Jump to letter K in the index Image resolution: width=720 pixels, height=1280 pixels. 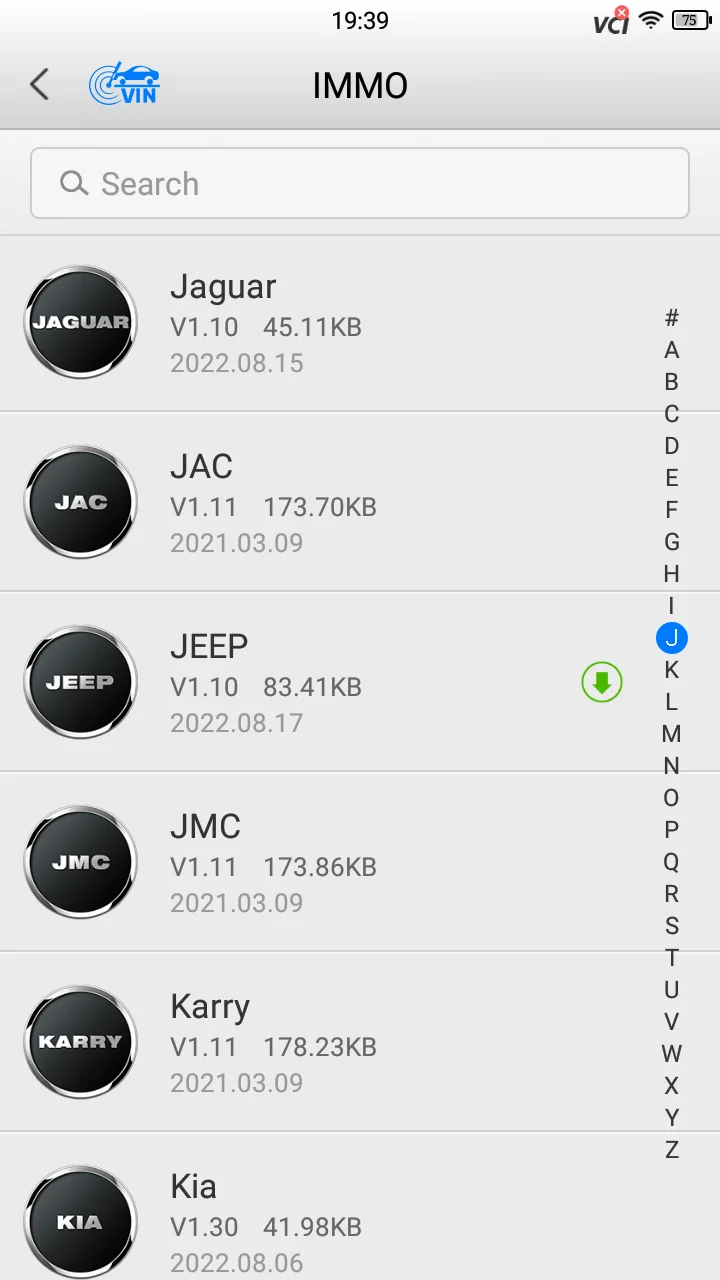pos(672,670)
